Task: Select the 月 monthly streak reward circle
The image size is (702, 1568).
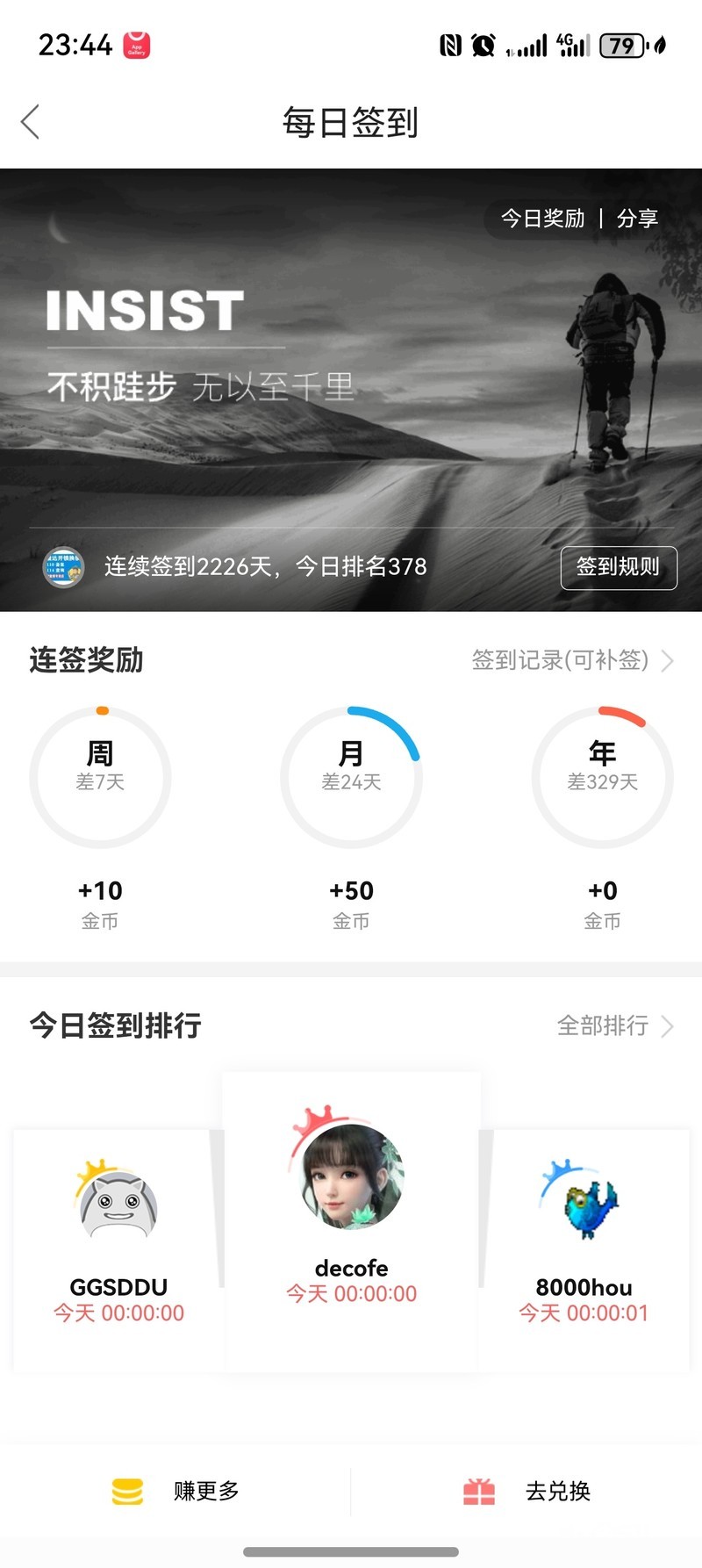Action: click(x=351, y=778)
